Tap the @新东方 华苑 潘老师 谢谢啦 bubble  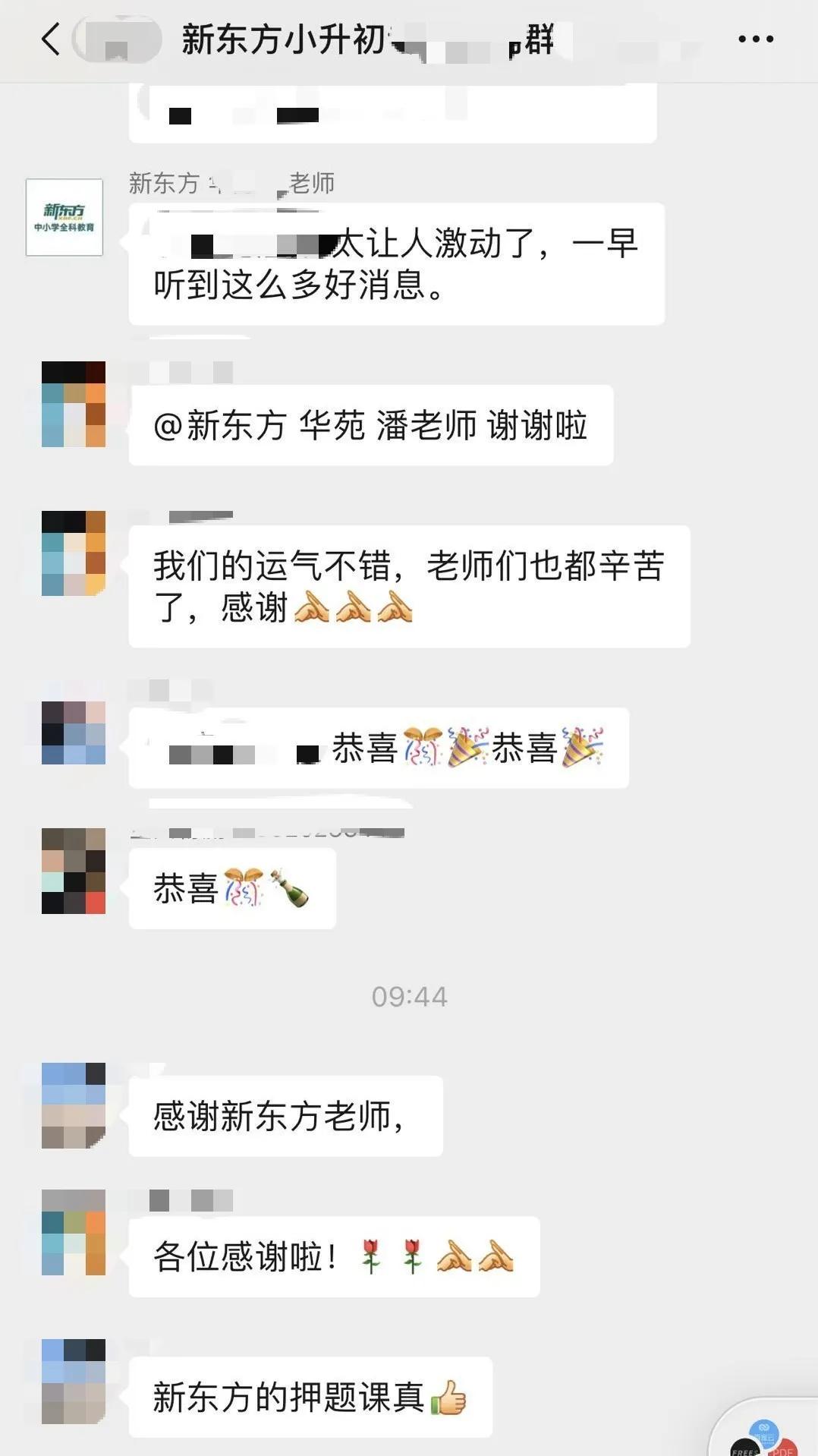pos(370,425)
